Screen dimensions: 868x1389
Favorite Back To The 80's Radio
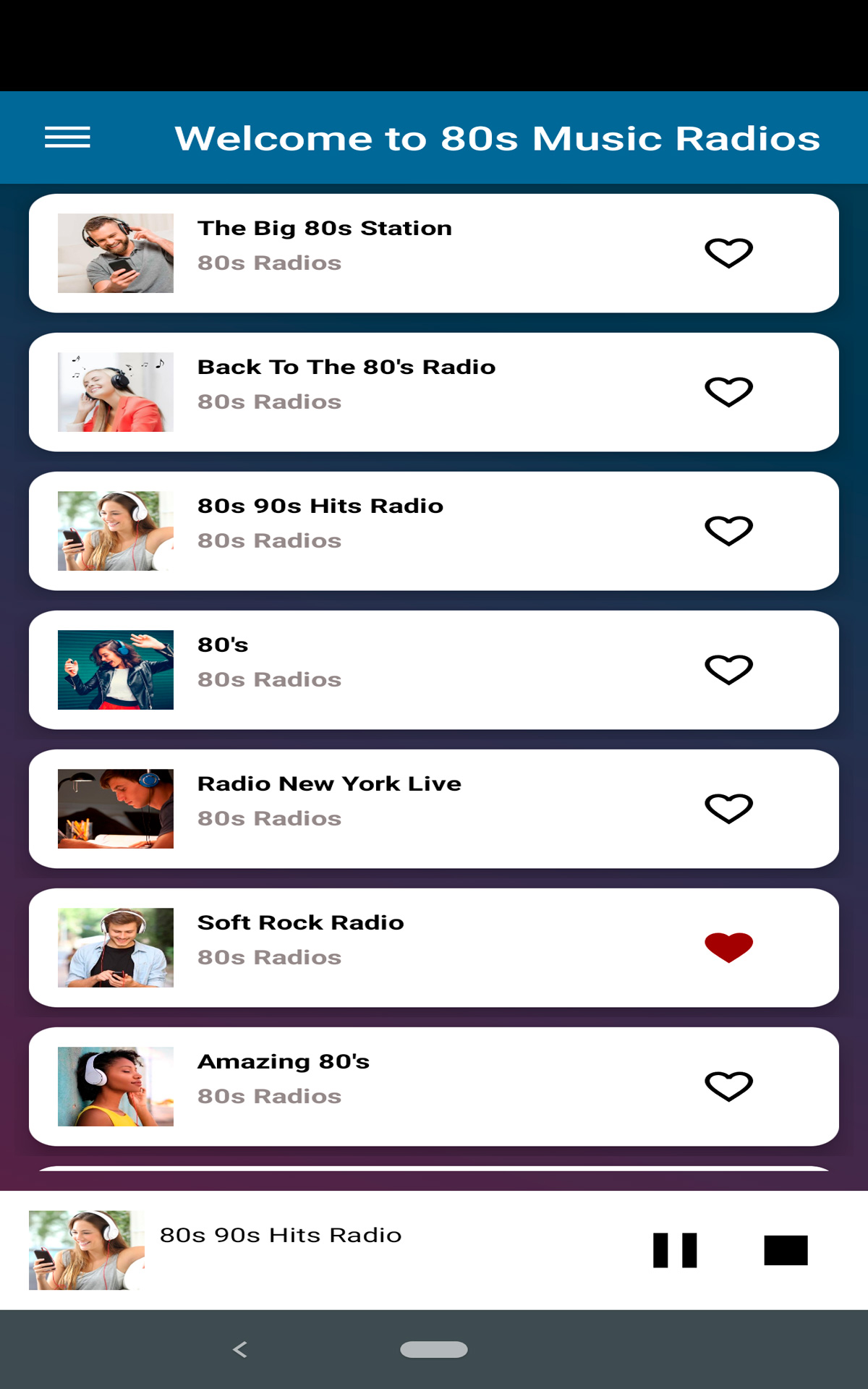pos(728,391)
